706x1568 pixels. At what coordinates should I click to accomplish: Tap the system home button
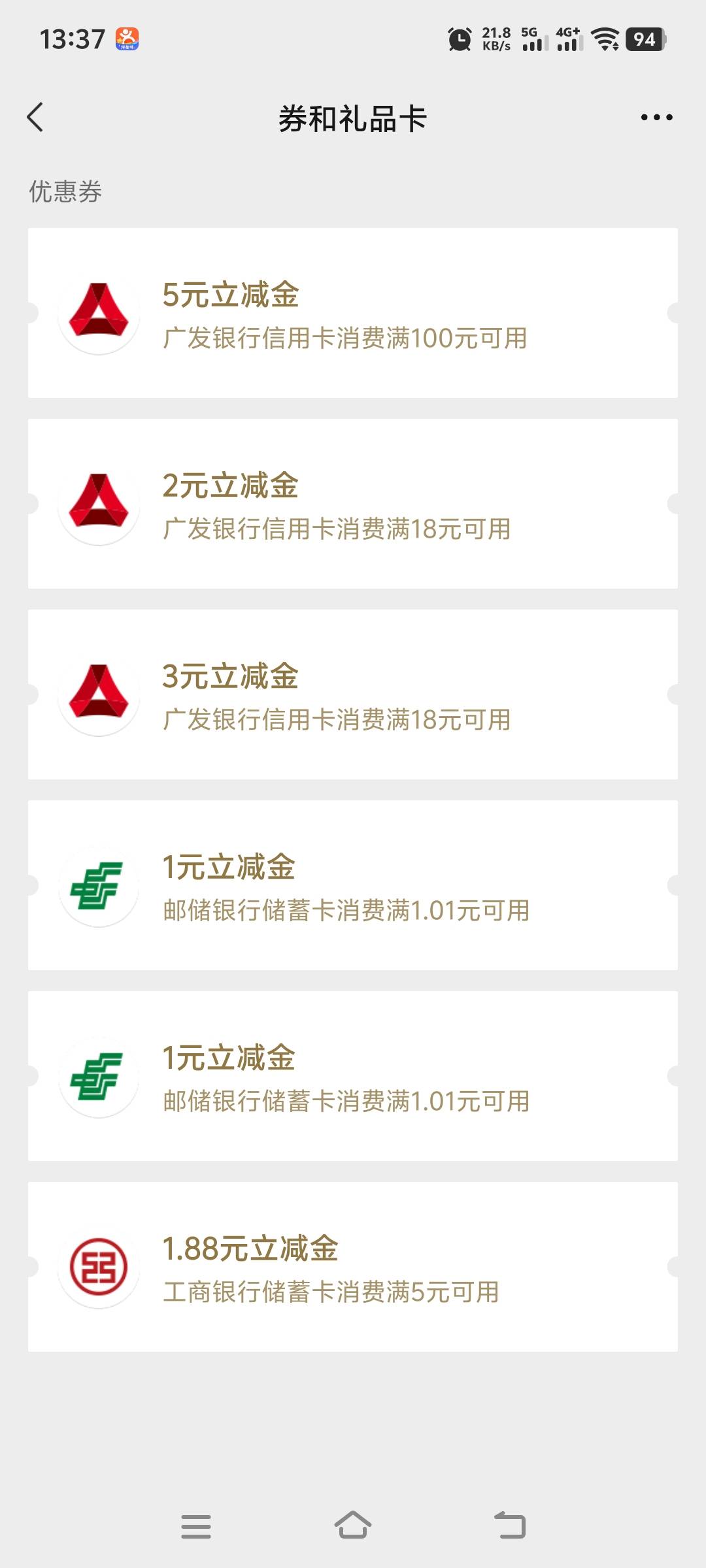tap(353, 1526)
